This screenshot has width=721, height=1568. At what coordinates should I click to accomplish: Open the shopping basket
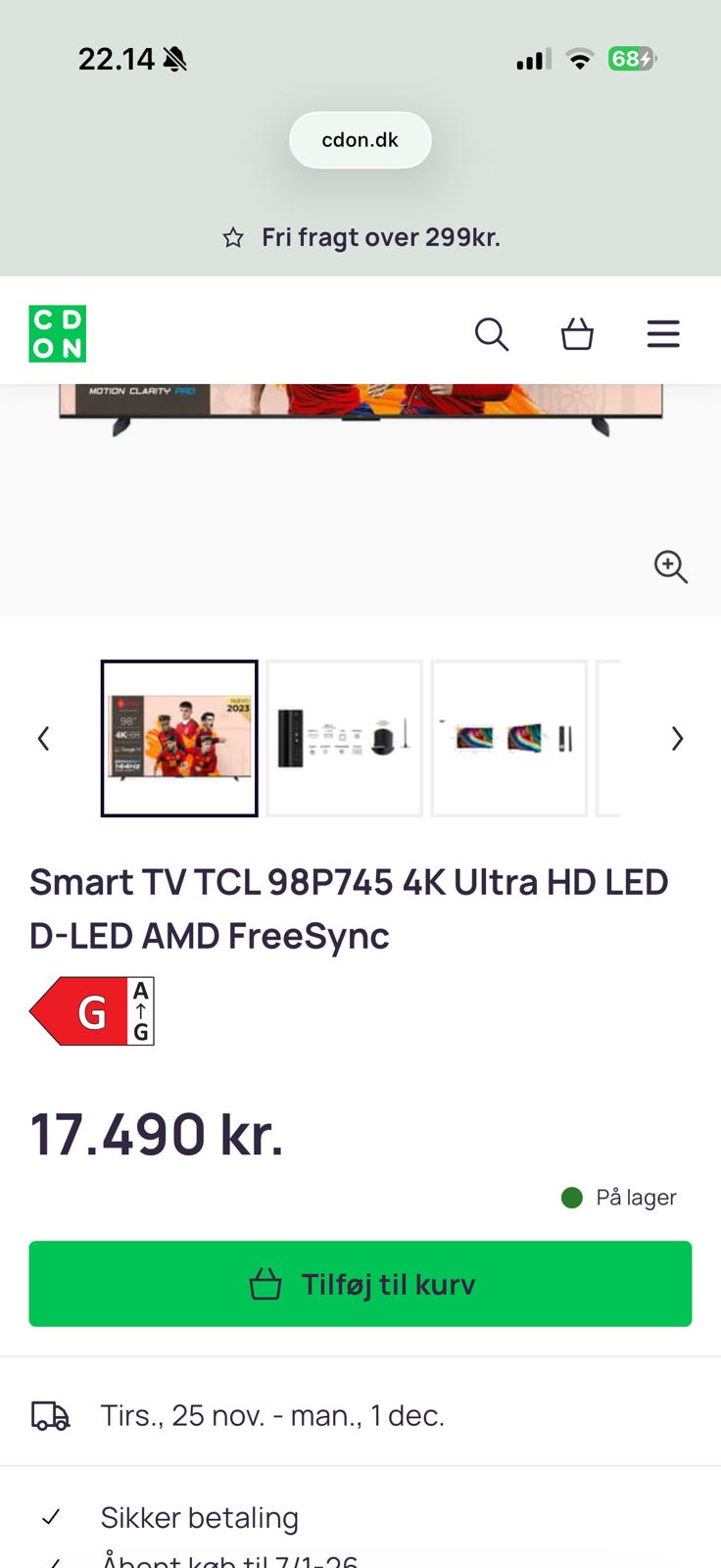click(577, 334)
